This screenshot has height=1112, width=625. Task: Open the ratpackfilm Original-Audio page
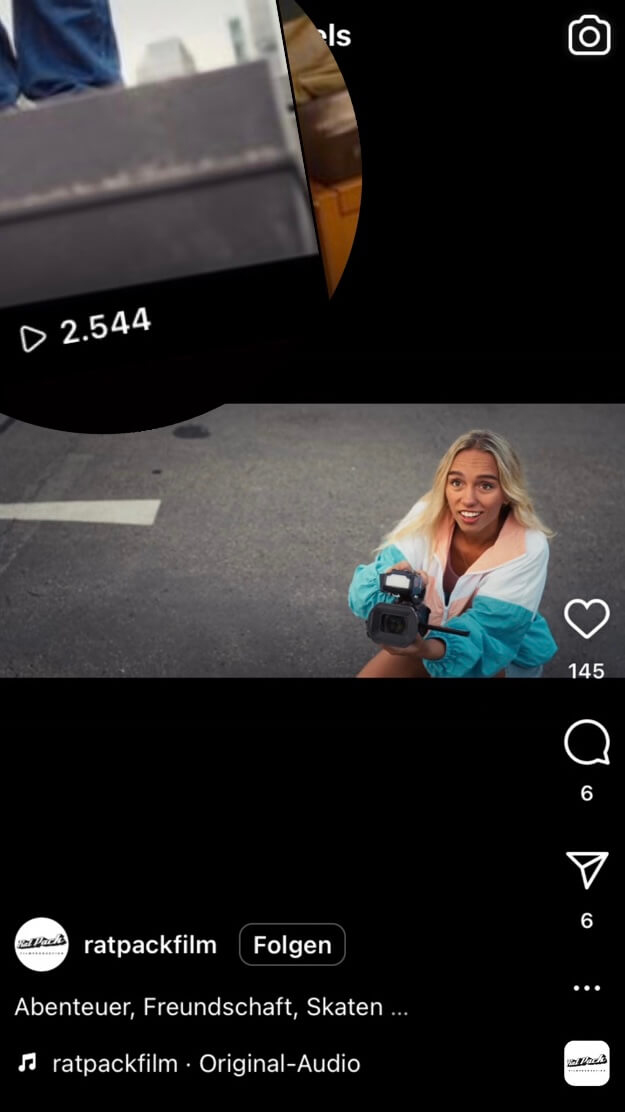click(x=206, y=1064)
